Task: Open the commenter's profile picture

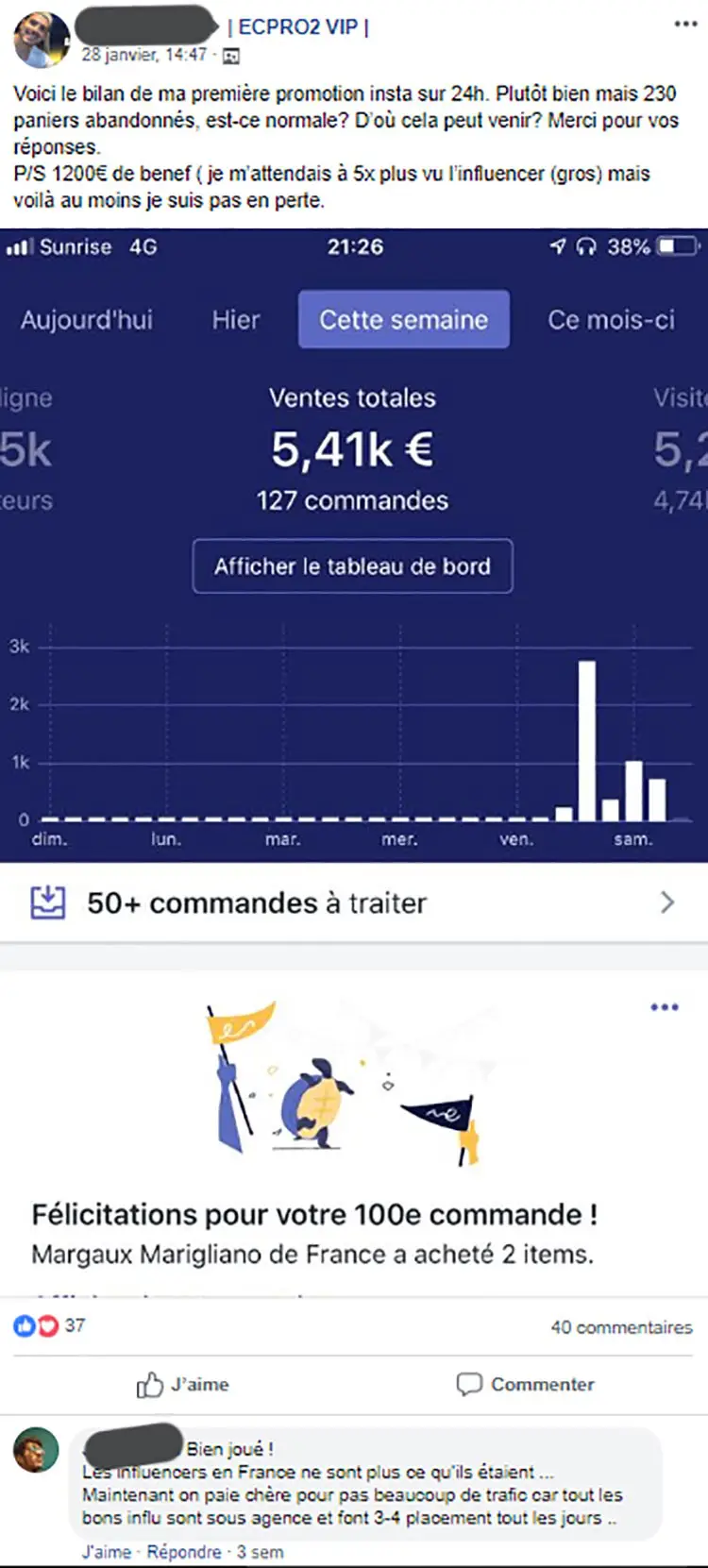Action: click(36, 1450)
